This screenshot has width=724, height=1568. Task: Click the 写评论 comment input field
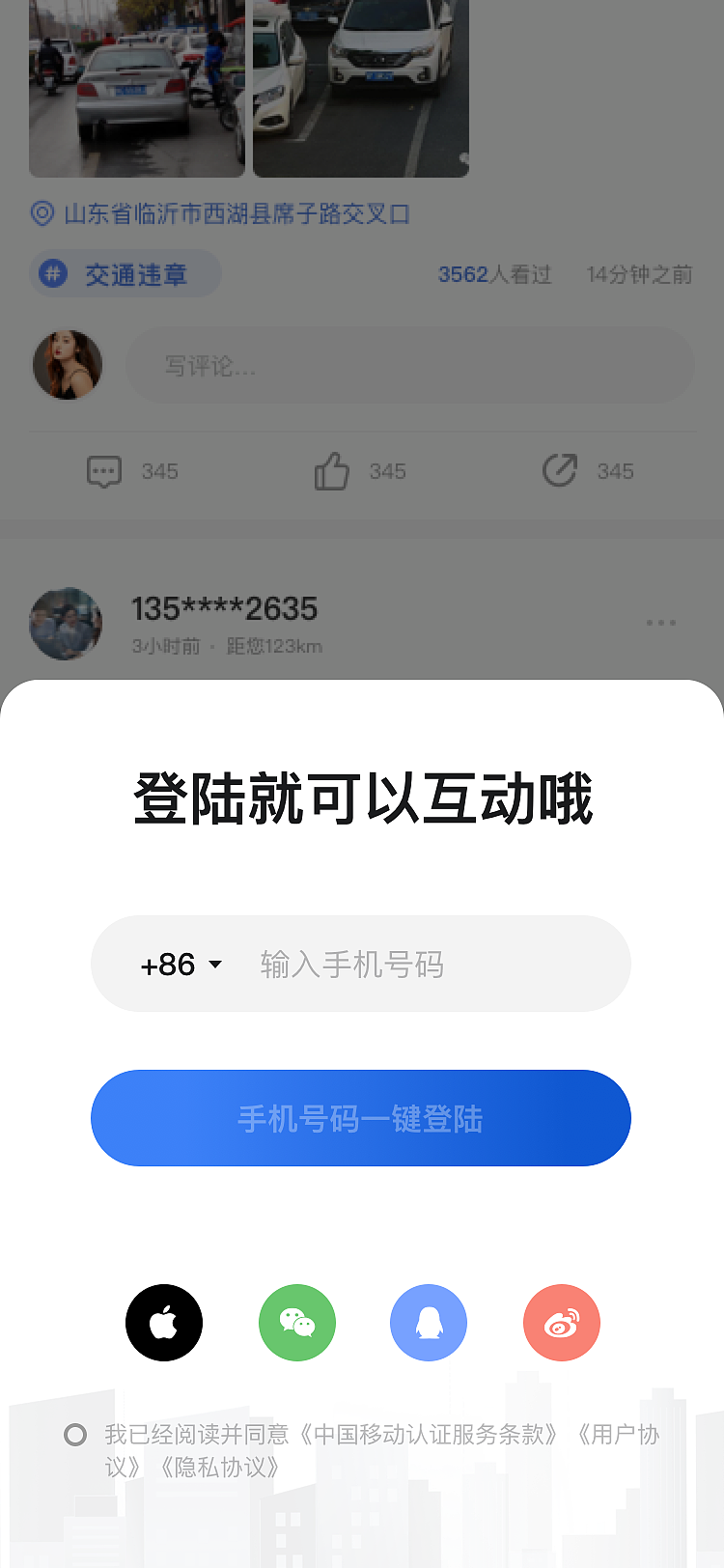click(x=409, y=365)
